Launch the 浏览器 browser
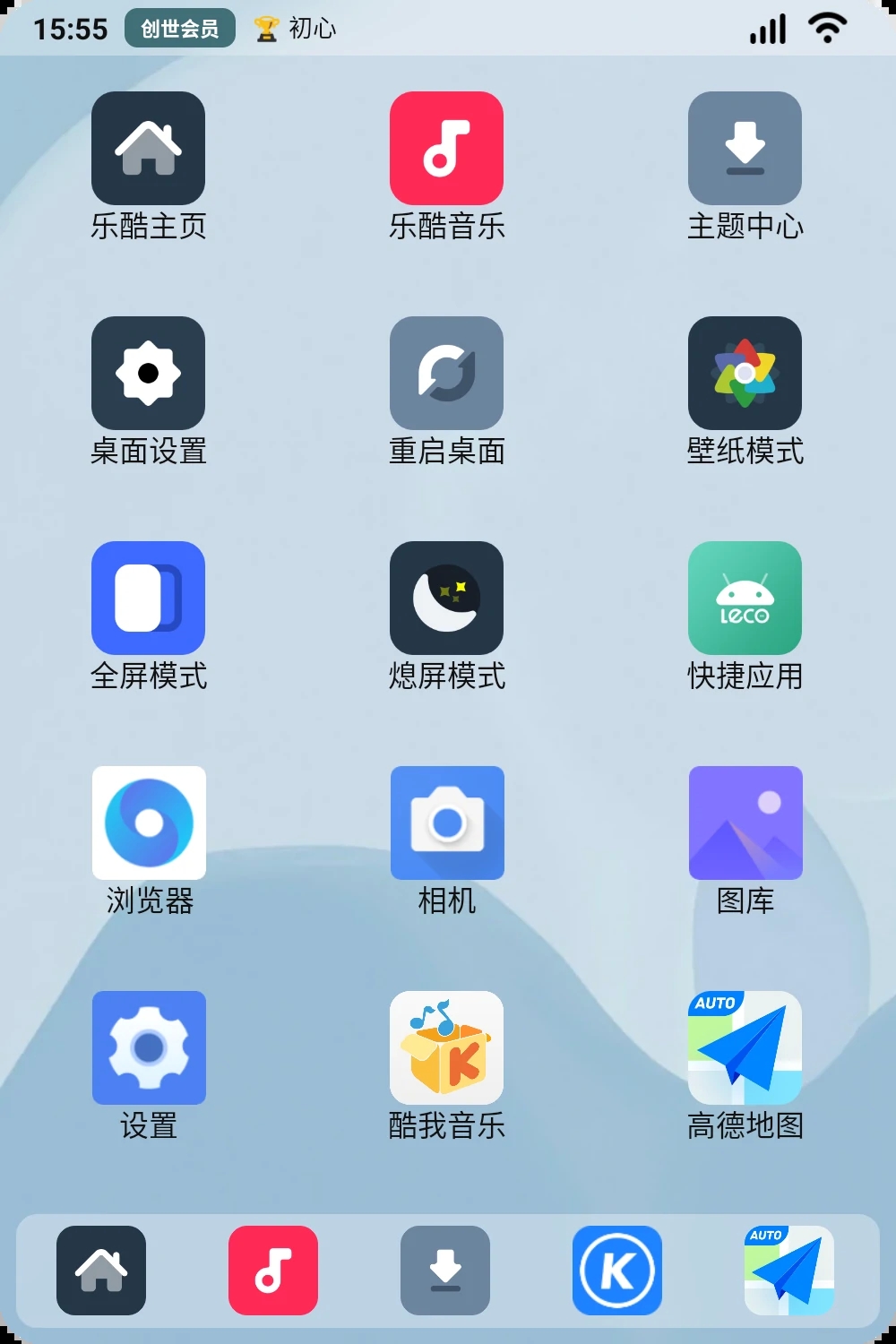 point(148,823)
